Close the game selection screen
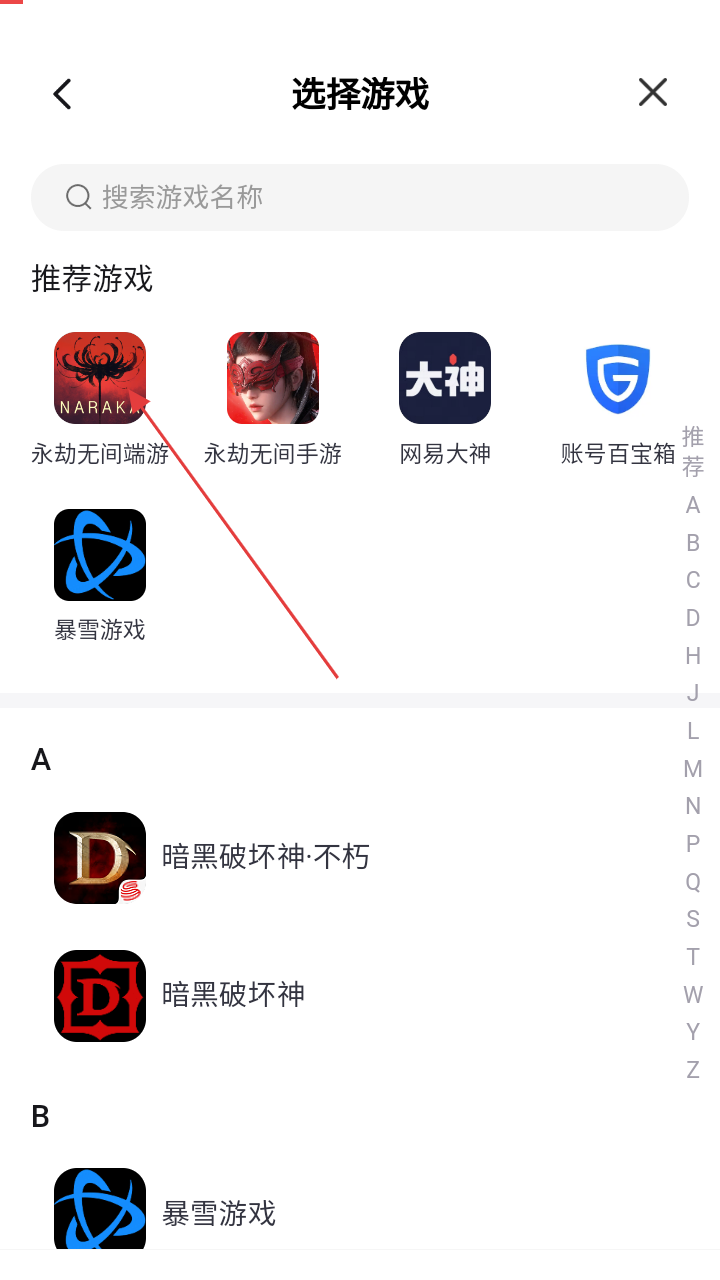The width and height of the screenshot is (720, 1280). point(652,93)
